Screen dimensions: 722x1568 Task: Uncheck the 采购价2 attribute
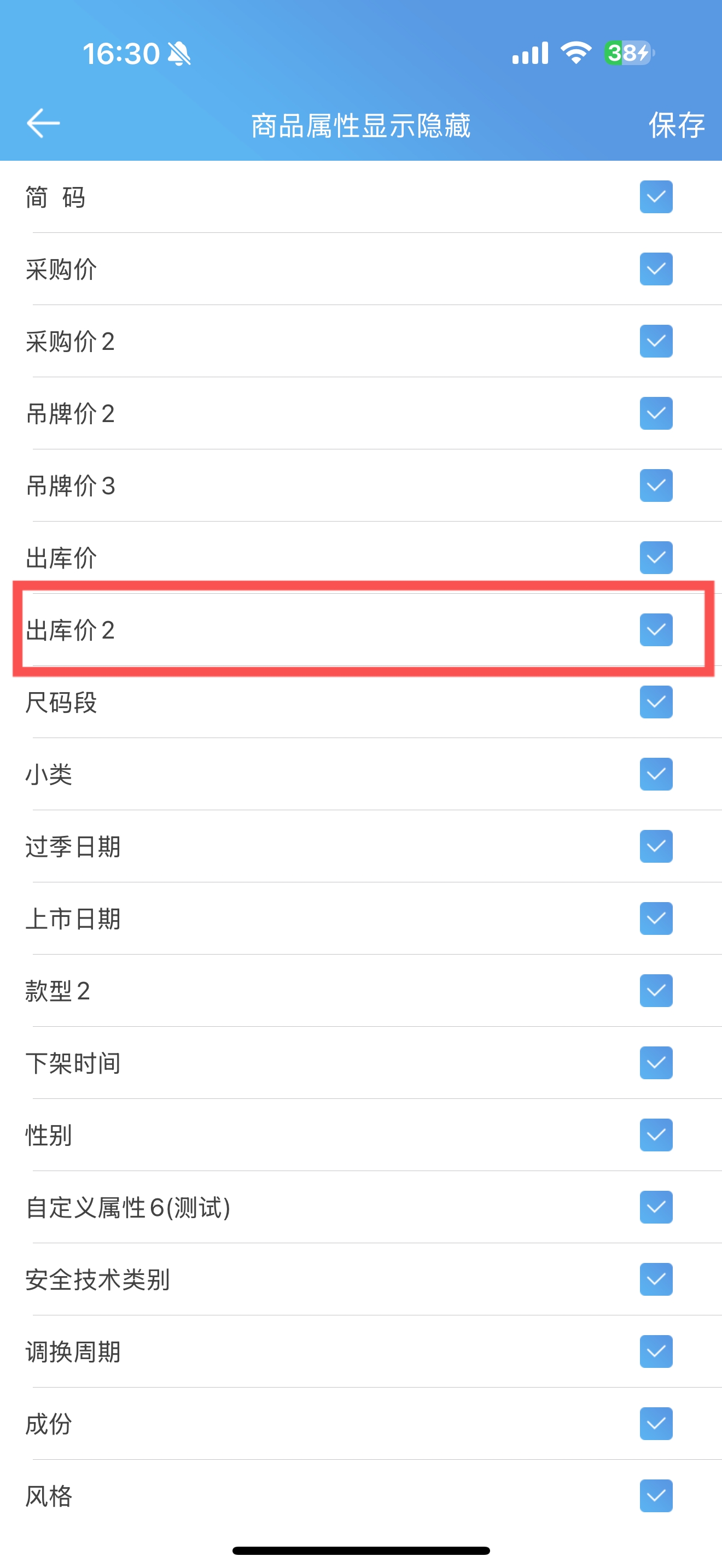(656, 342)
